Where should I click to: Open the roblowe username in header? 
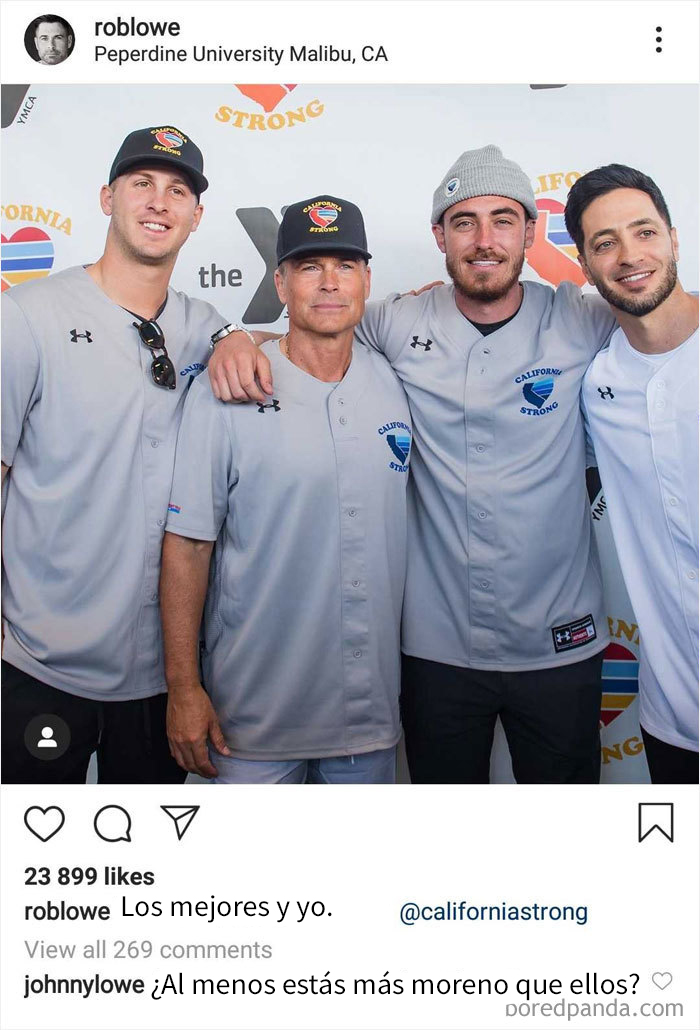137,27
